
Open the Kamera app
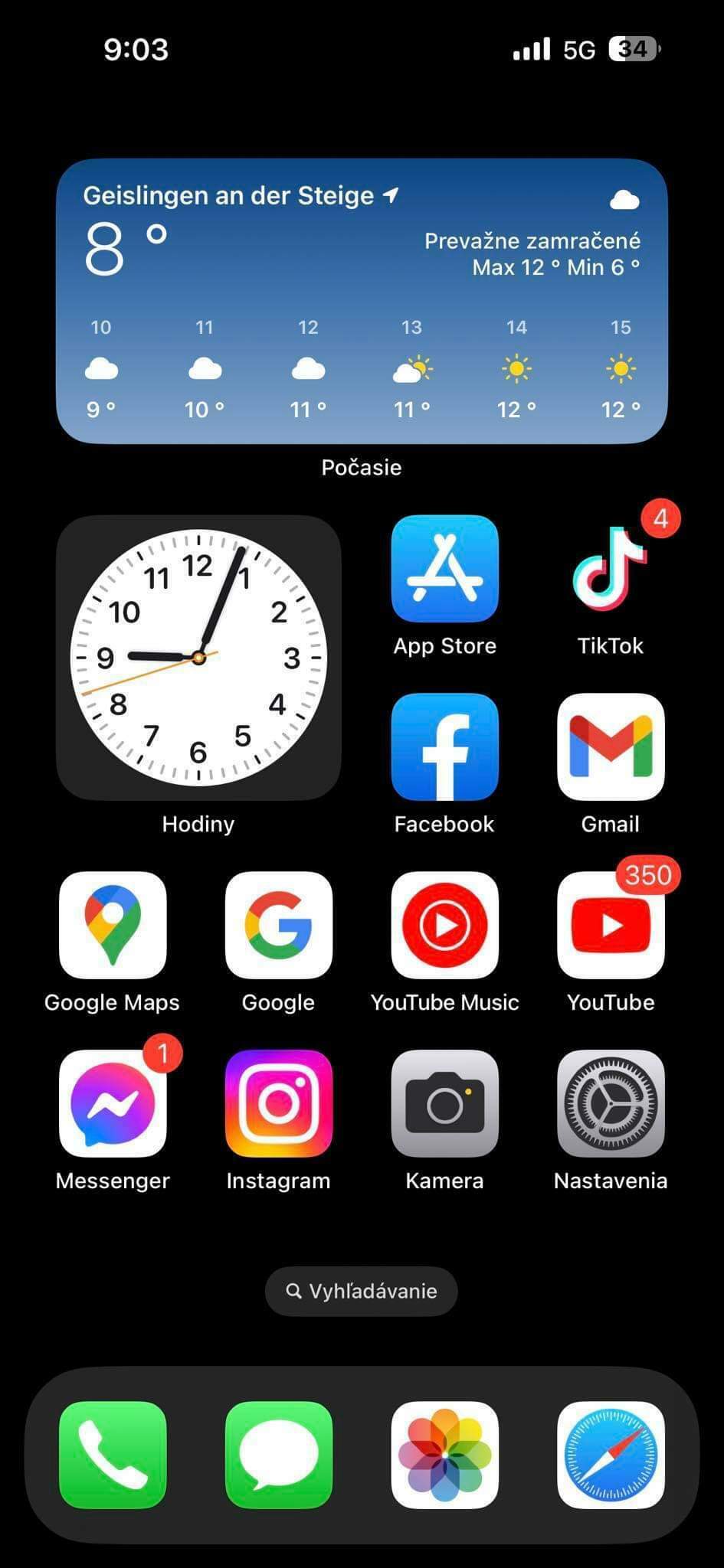point(444,1103)
